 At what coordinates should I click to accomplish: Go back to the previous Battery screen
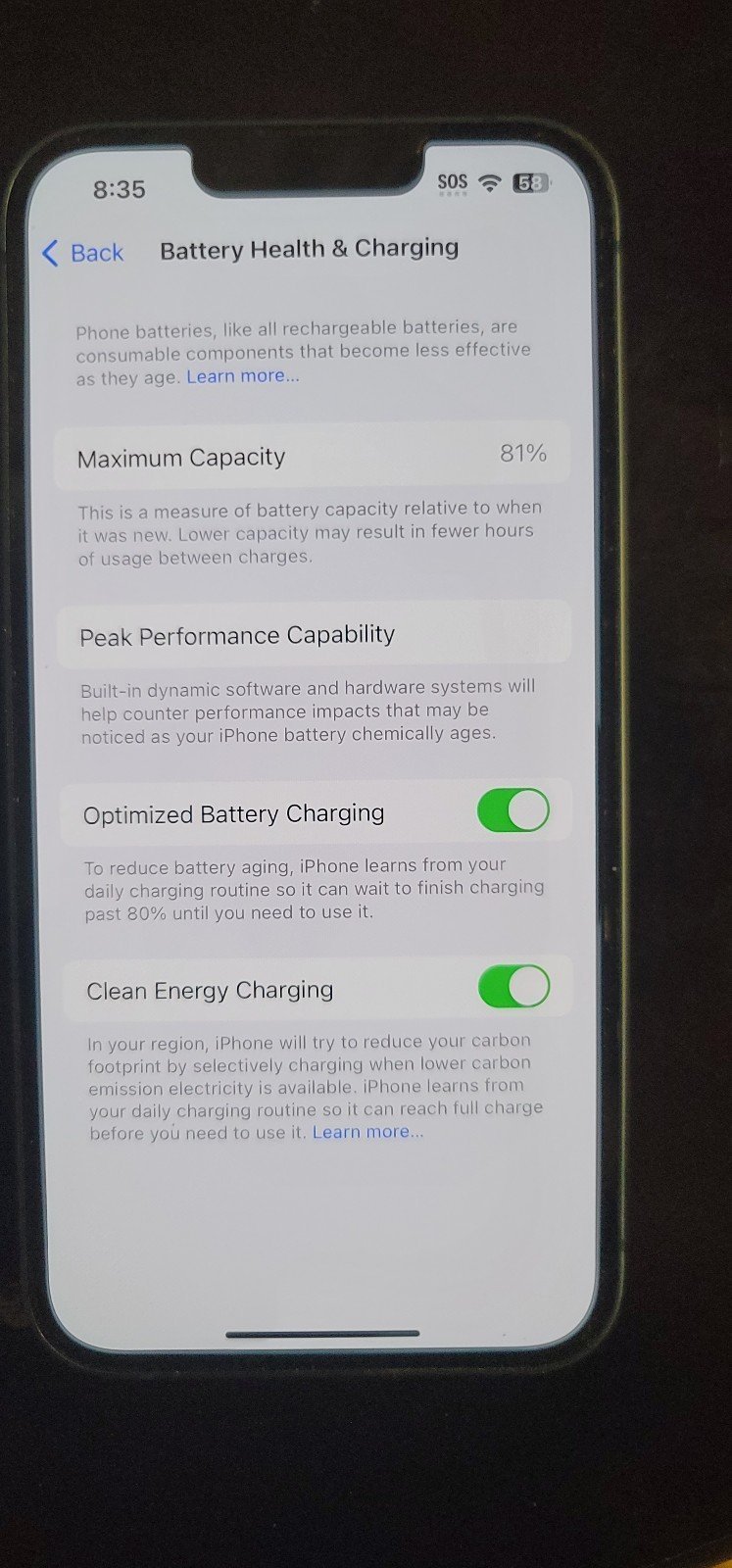pyautogui.click(x=83, y=253)
